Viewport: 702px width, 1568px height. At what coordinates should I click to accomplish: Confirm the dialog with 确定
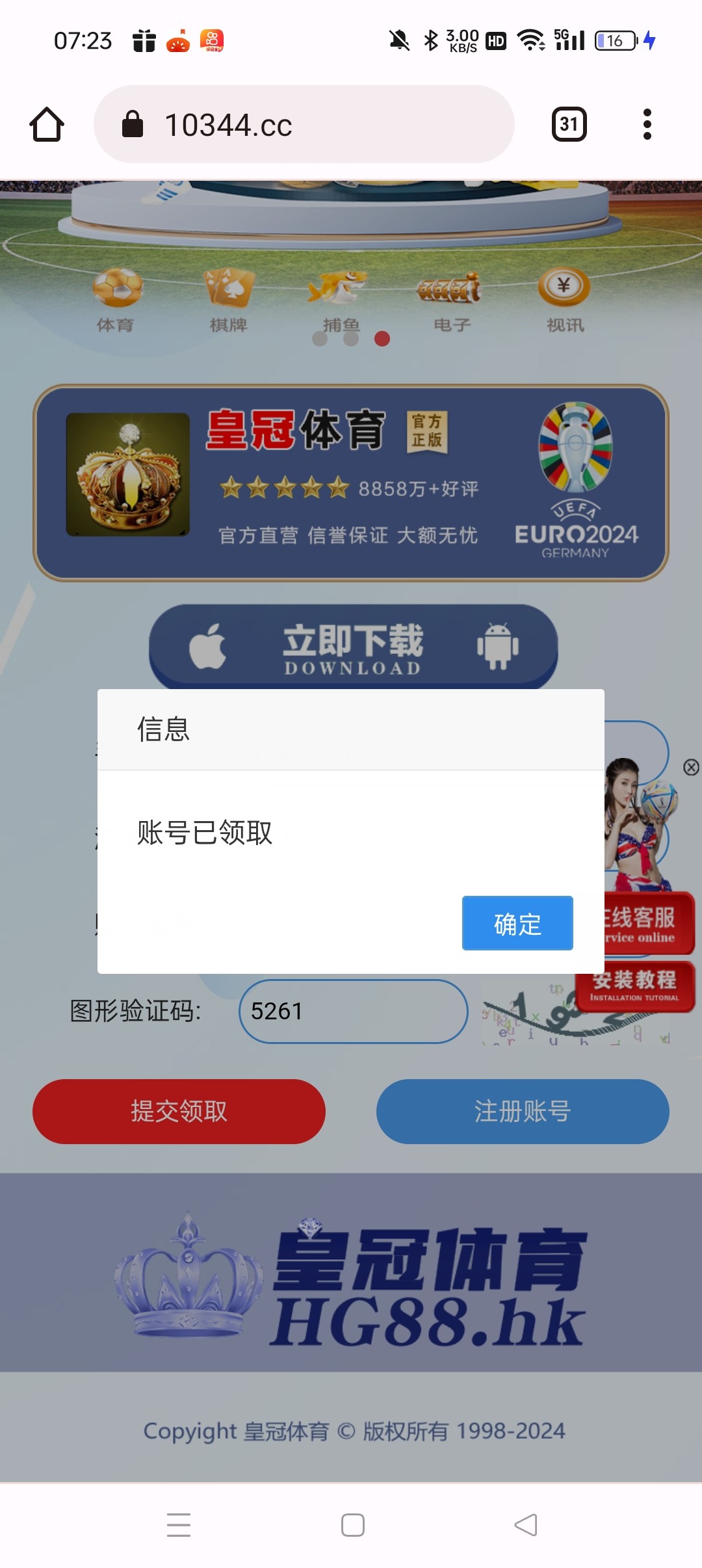coord(517,923)
